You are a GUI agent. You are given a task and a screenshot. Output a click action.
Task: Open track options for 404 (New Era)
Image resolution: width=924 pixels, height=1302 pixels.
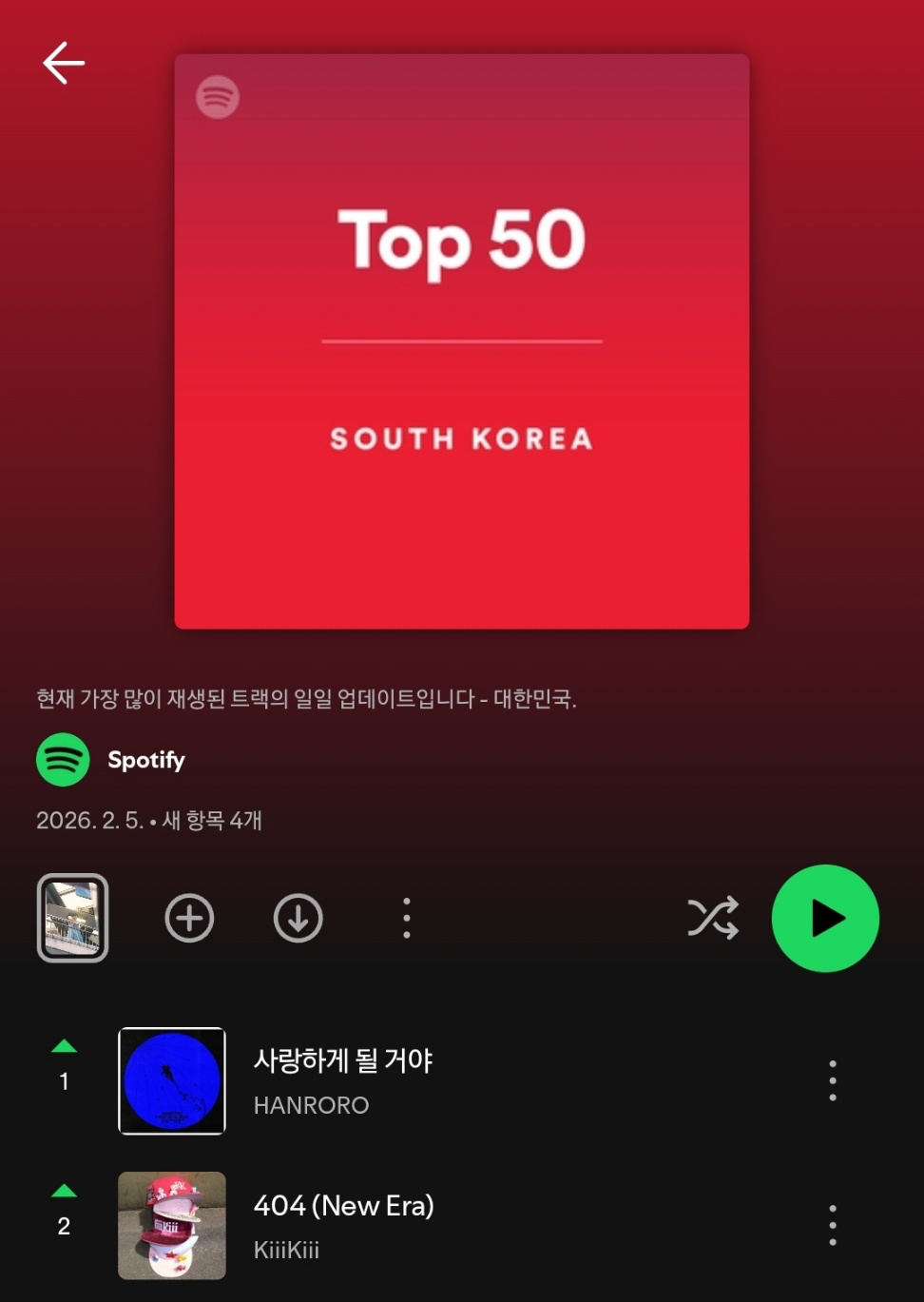click(832, 1227)
